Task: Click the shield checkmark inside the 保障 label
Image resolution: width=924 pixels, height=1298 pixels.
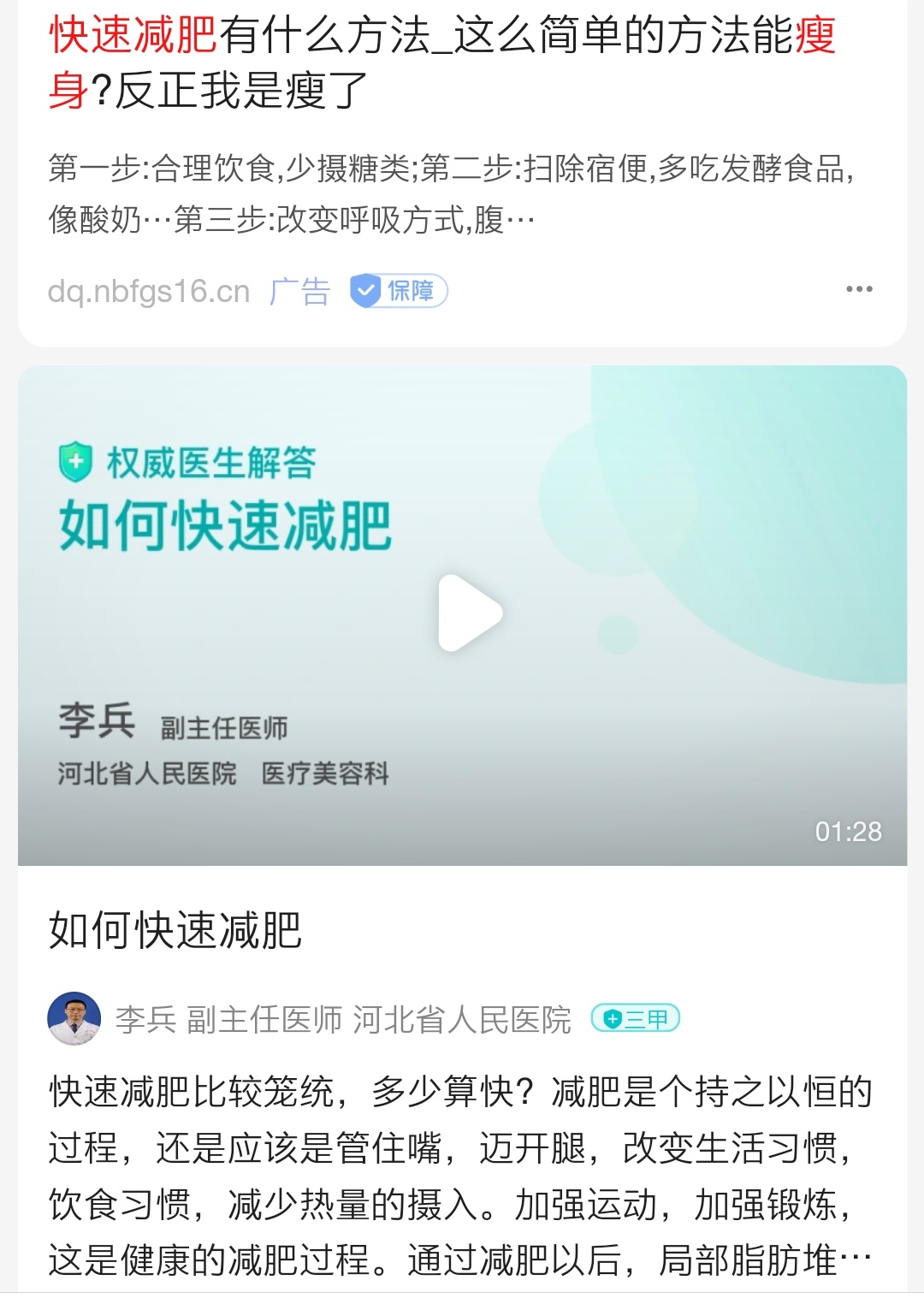Action: pyautogui.click(x=364, y=291)
